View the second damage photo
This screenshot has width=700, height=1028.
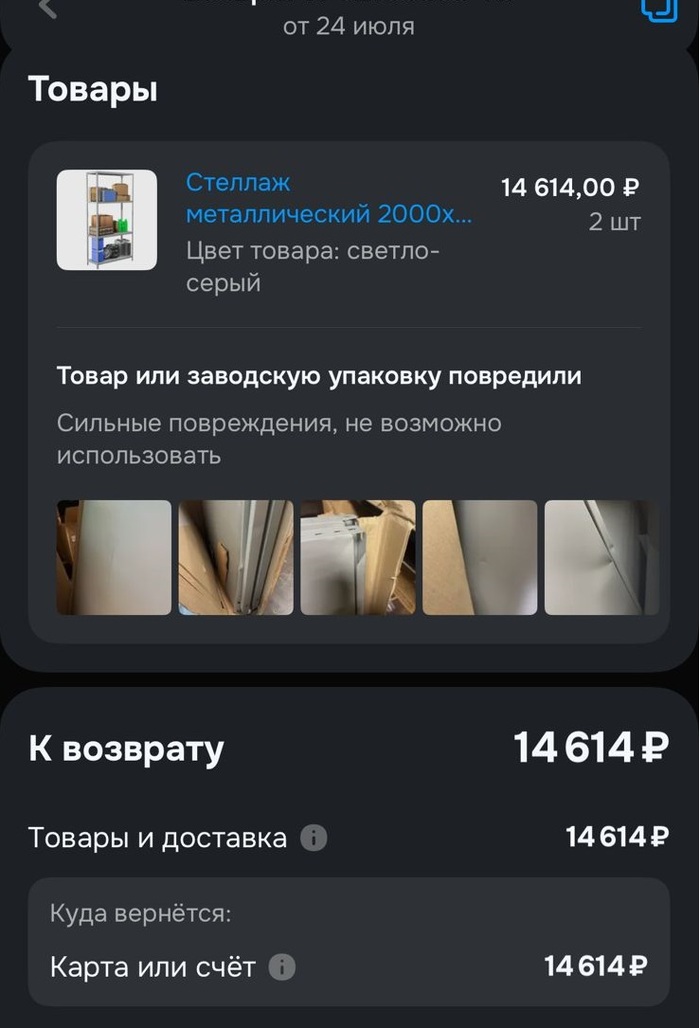click(236, 557)
